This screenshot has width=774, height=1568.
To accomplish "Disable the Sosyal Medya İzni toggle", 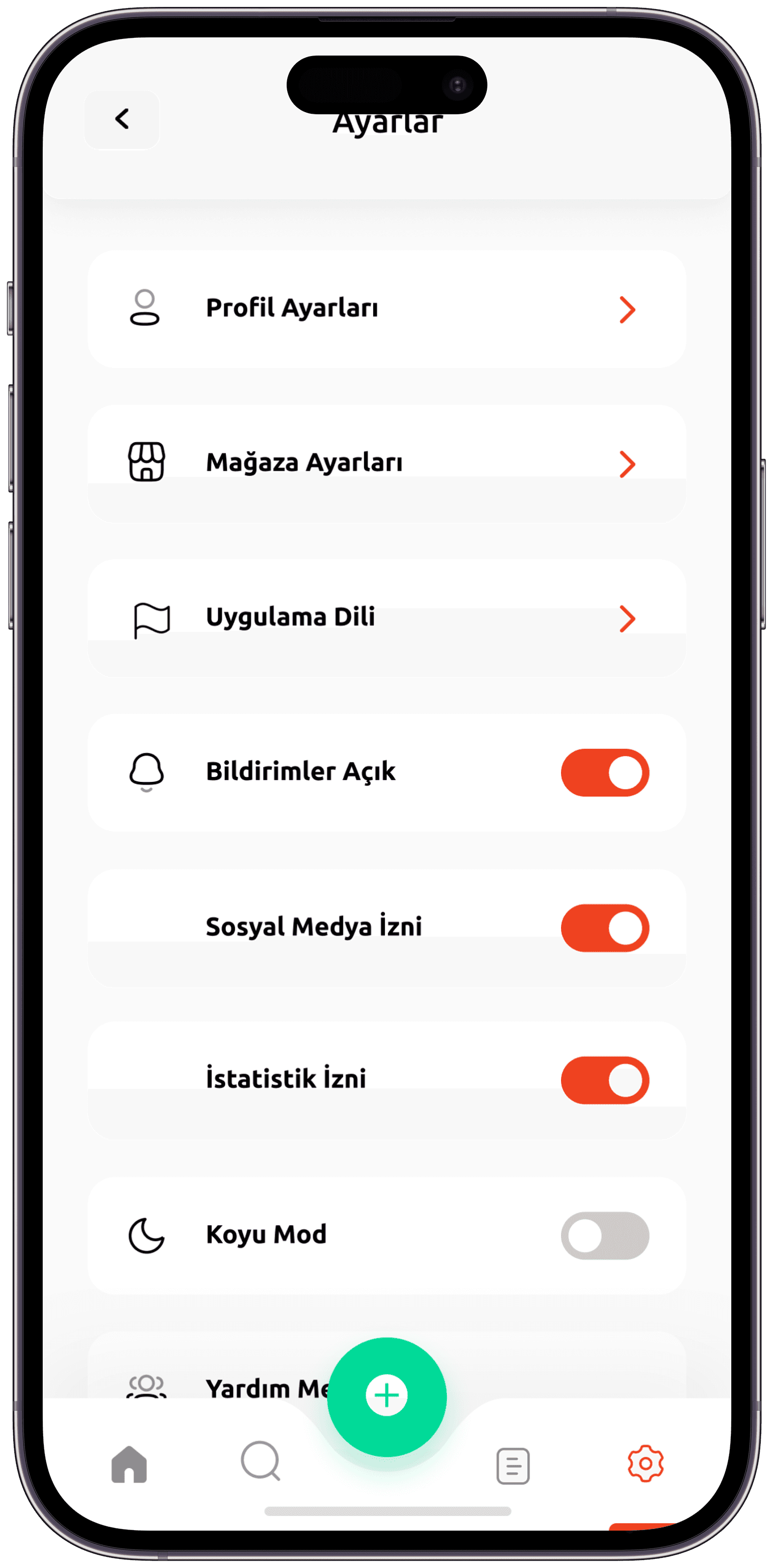I will 605,928.
